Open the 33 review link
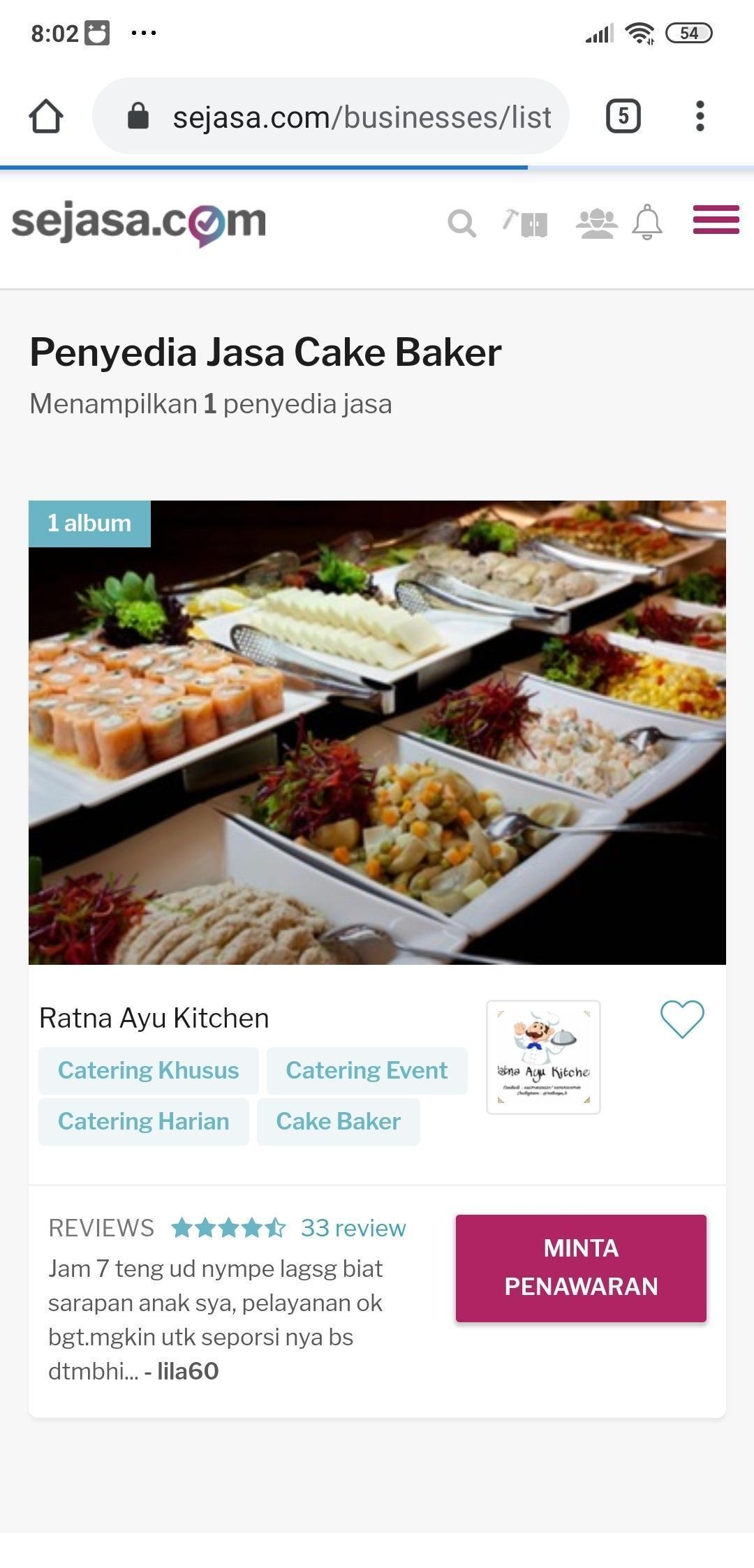Viewport: 754px width, 1568px height. [x=353, y=1228]
